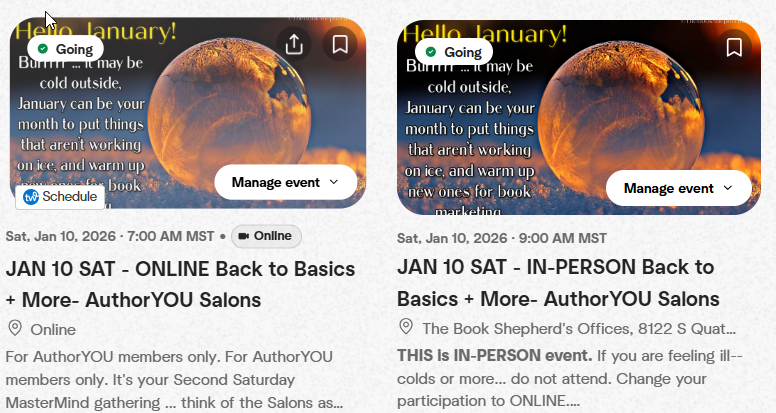Open the JAN 10 SAT IN-PERSON event title
The image size is (776, 413).
558,282
